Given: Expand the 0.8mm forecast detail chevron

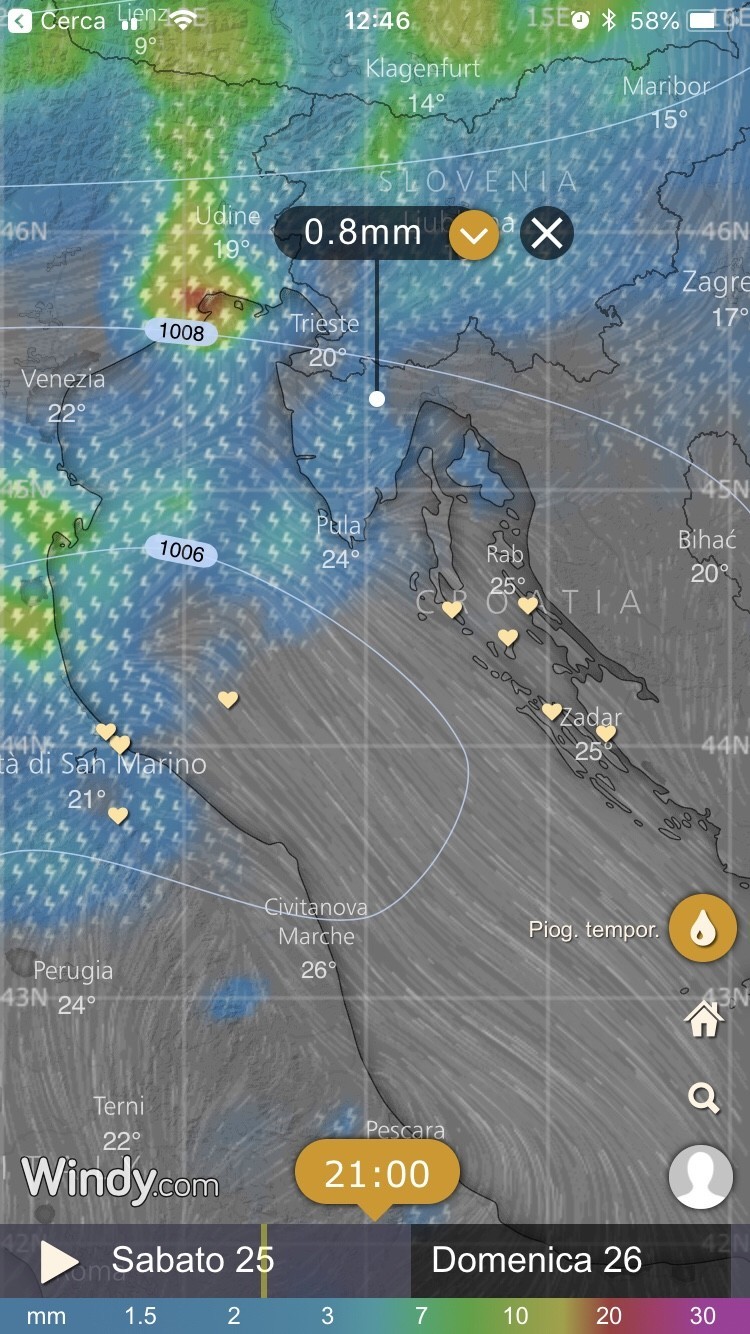Looking at the screenshot, I should pyautogui.click(x=474, y=235).
